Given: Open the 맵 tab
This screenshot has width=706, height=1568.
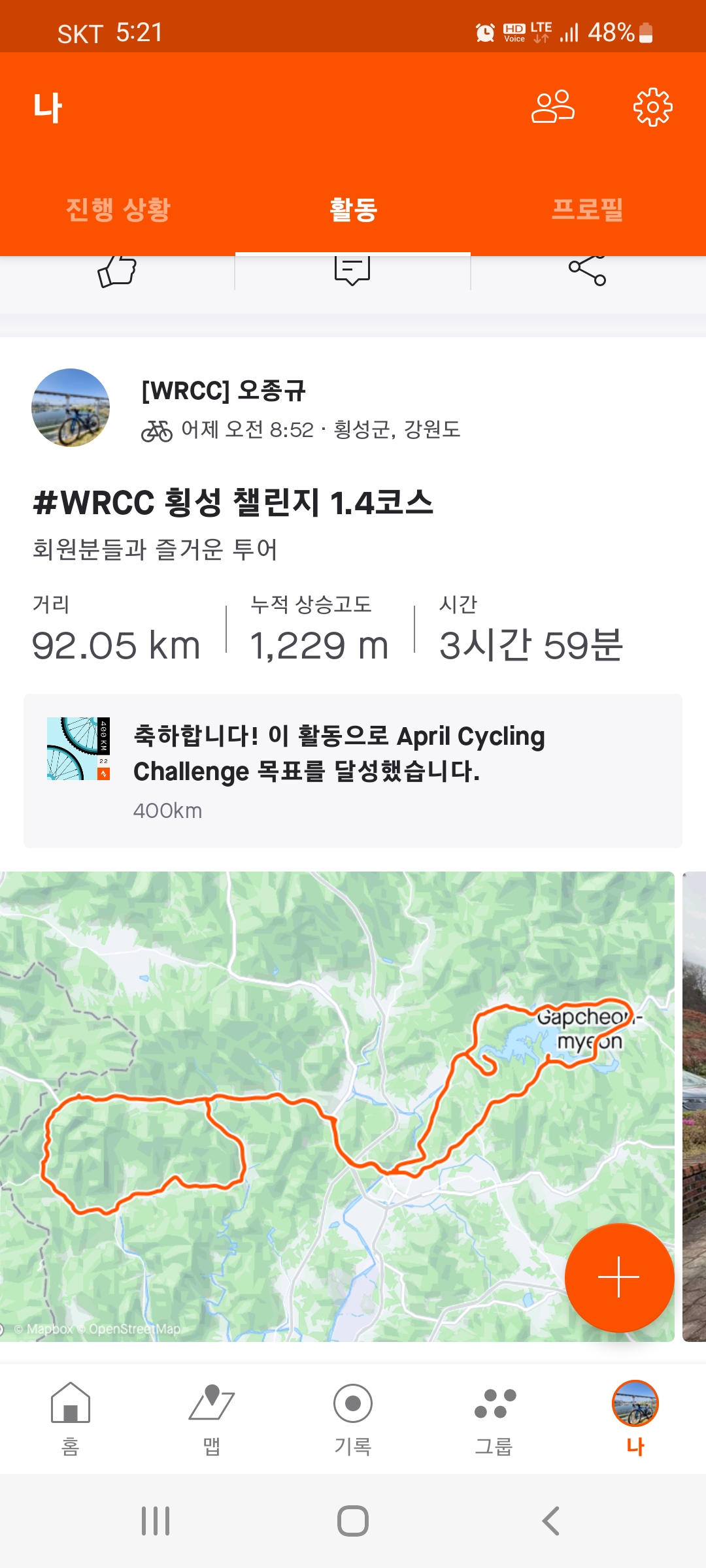Looking at the screenshot, I should click(x=212, y=1419).
